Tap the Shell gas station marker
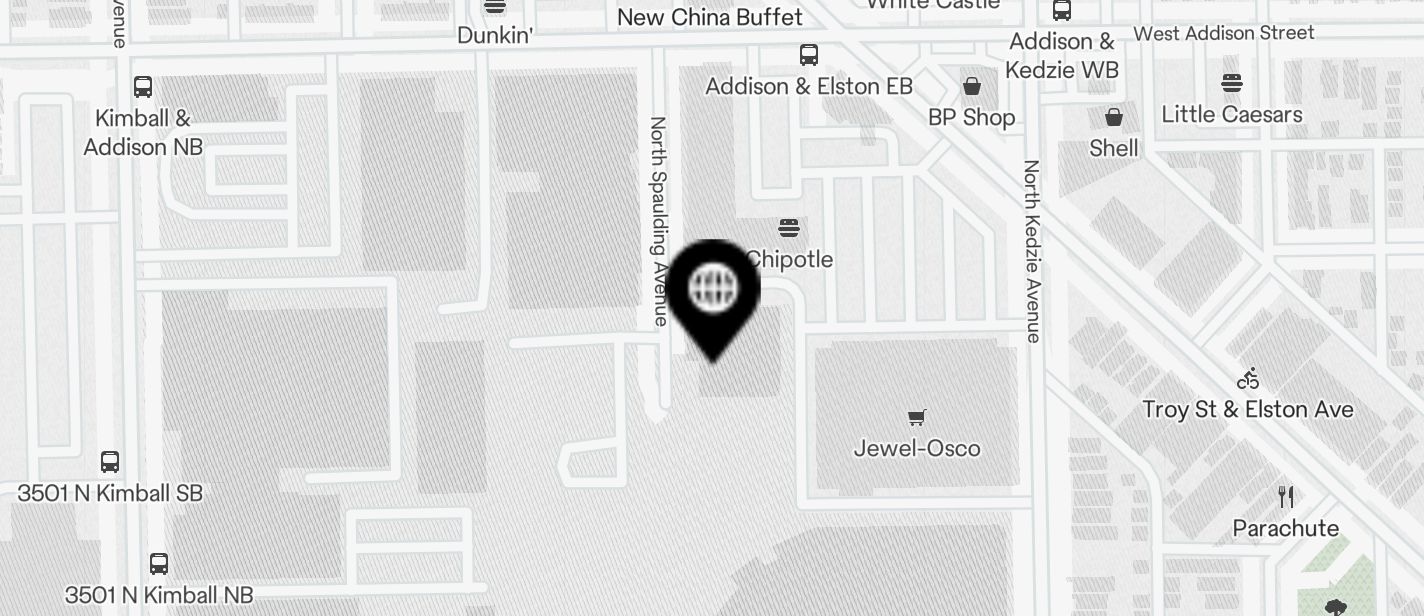1424x616 pixels. pyautogui.click(x=1114, y=118)
